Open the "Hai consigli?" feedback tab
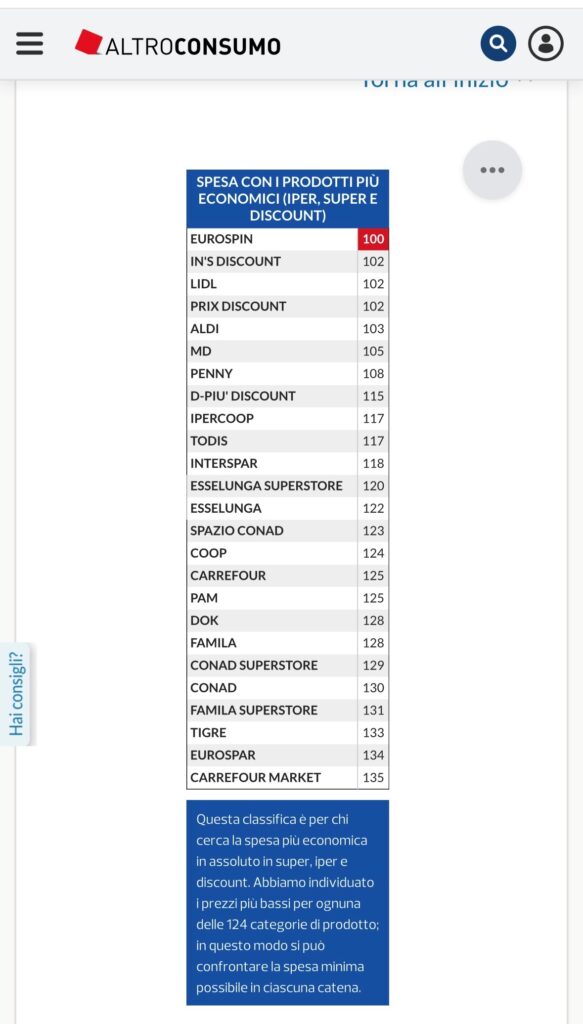The image size is (583, 1024). tap(16, 694)
